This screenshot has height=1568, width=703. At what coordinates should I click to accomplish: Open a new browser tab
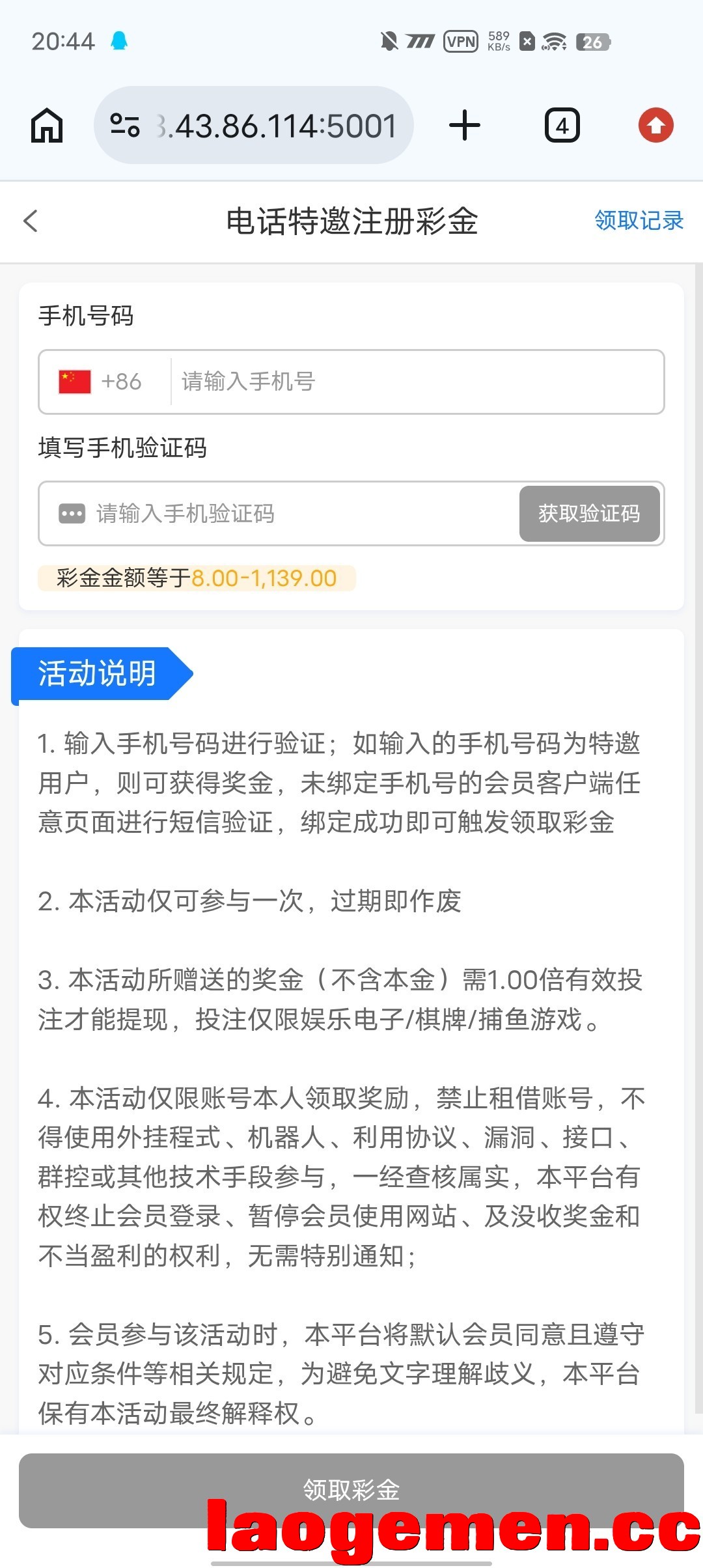[465, 125]
